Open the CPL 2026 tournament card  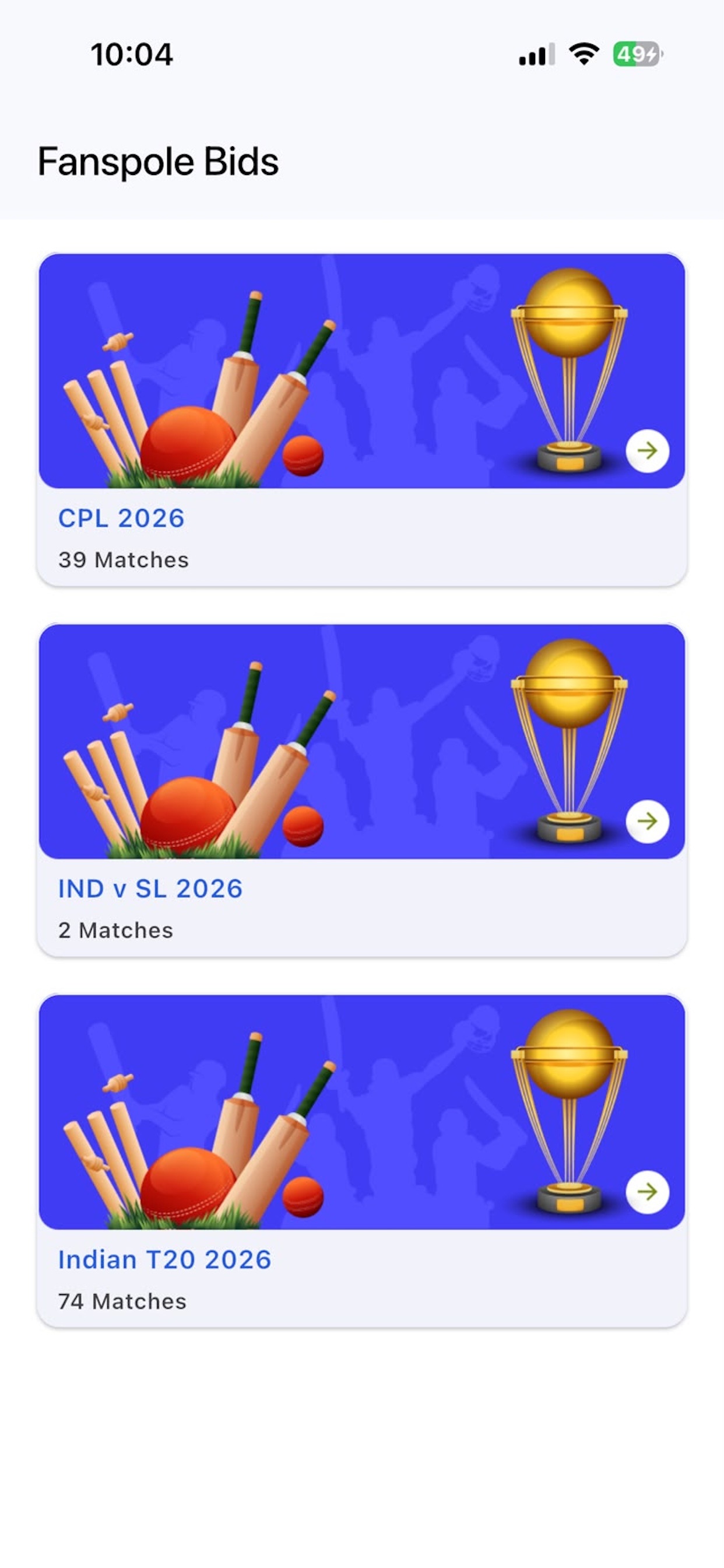click(362, 419)
